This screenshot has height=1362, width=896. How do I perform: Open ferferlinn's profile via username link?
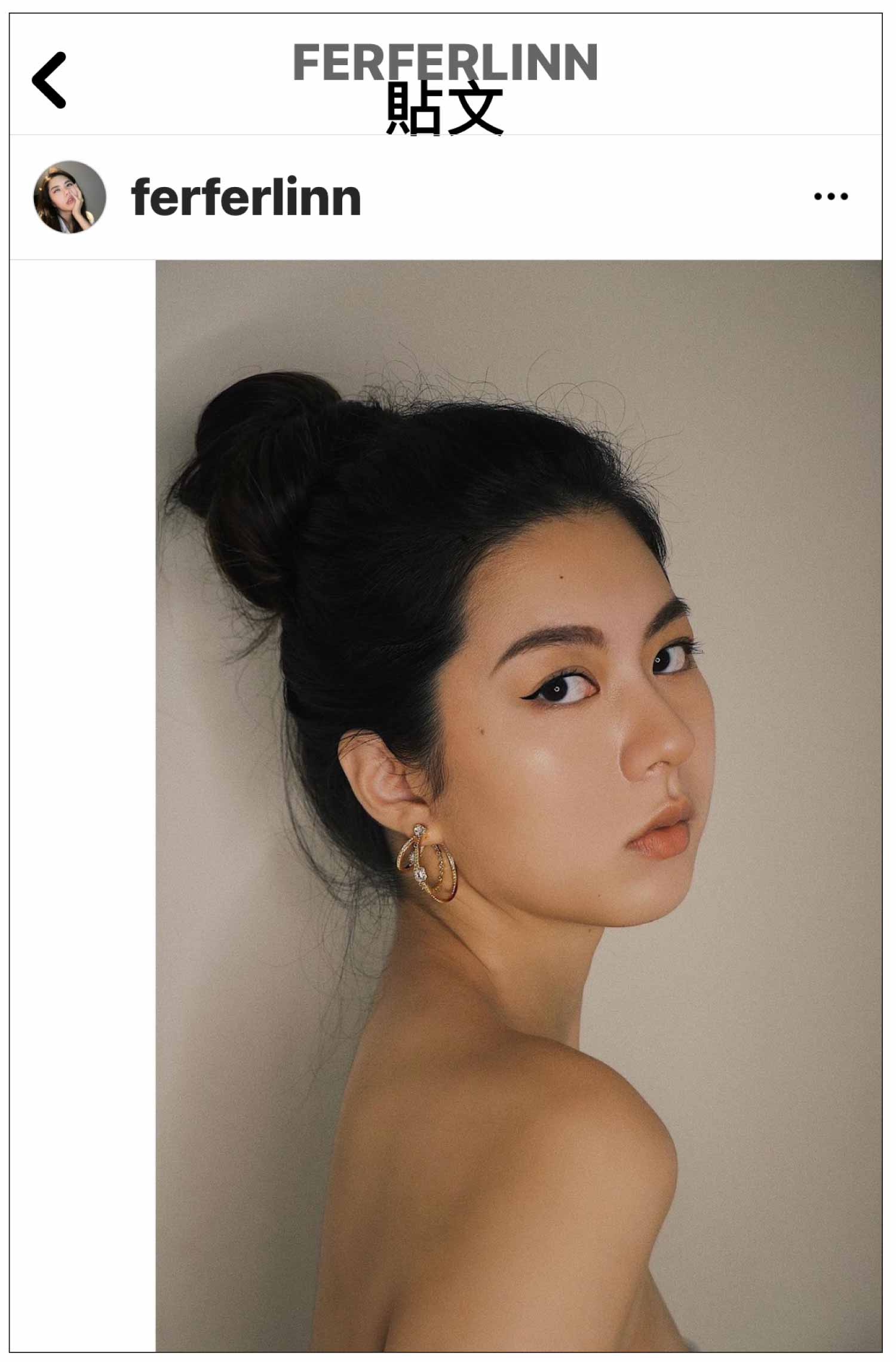pos(245,197)
